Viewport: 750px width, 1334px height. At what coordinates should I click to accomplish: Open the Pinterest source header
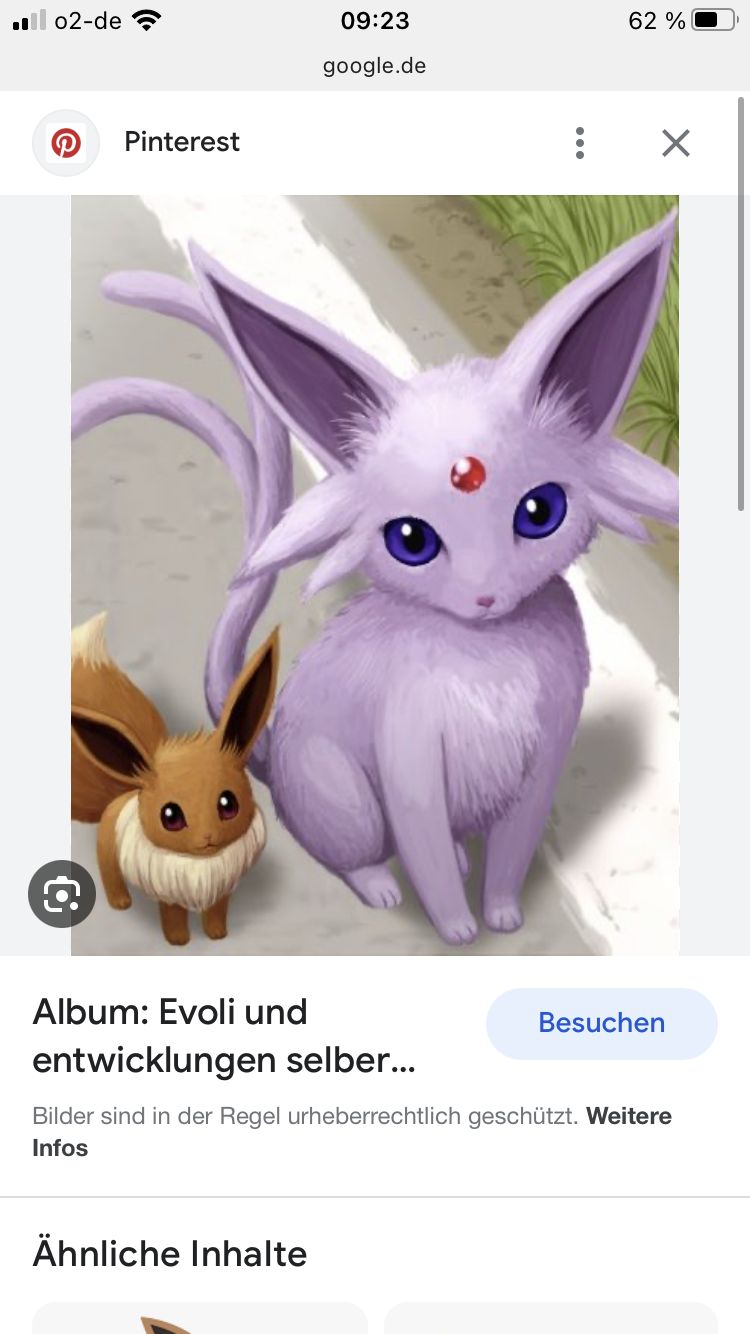(x=180, y=143)
